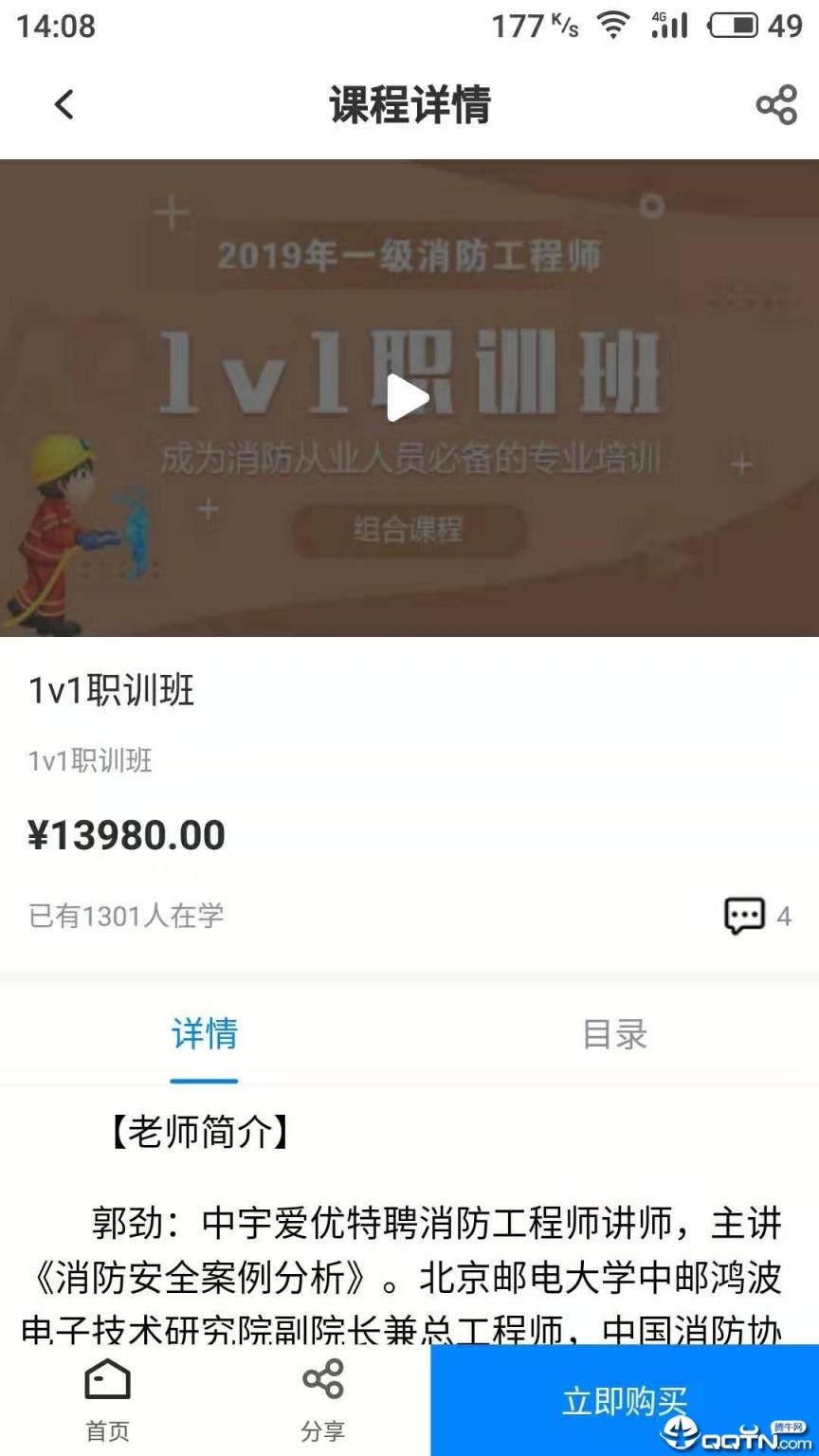Tap the comment count showing 4
The width and height of the screenshot is (819, 1456).
click(x=783, y=916)
